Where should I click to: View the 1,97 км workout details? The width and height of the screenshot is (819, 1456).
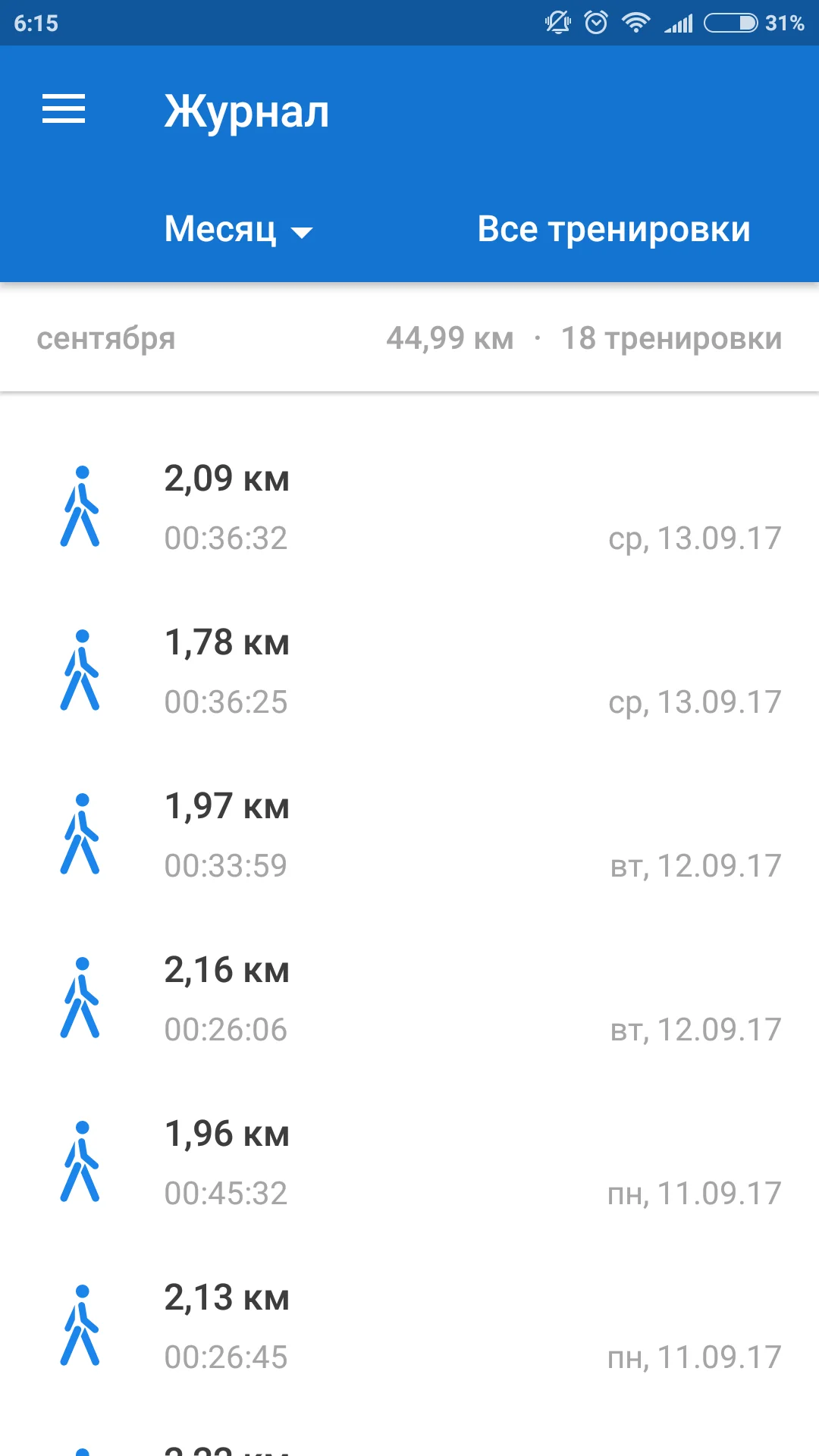(x=409, y=835)
